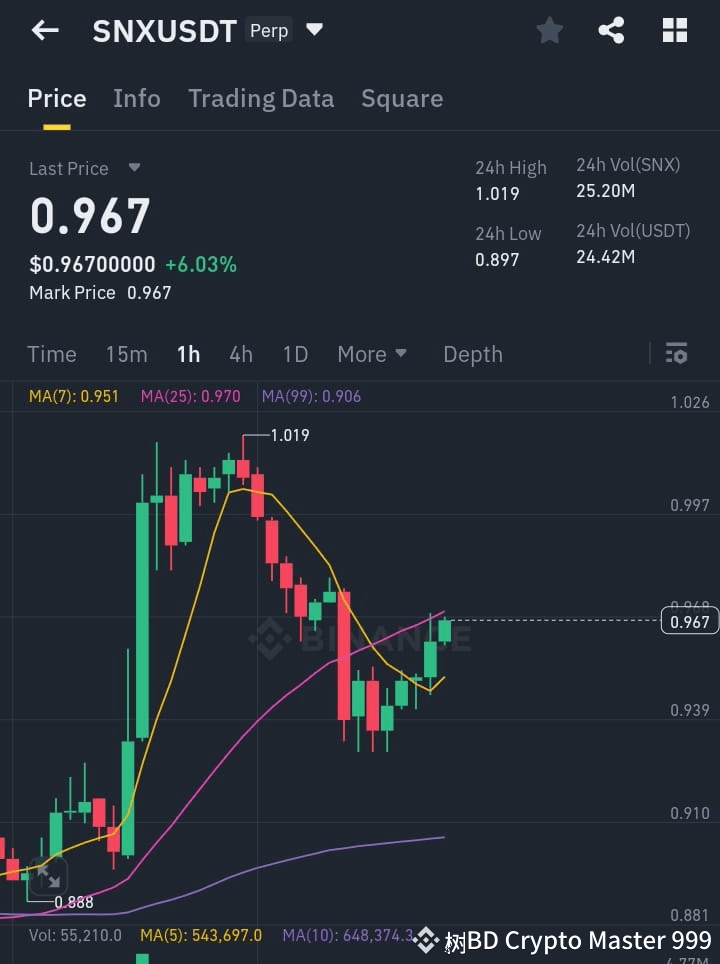This screenshot has width=720, height=964.
Task: Open chart indicator settings icon
Action: [x=676, y=354]
